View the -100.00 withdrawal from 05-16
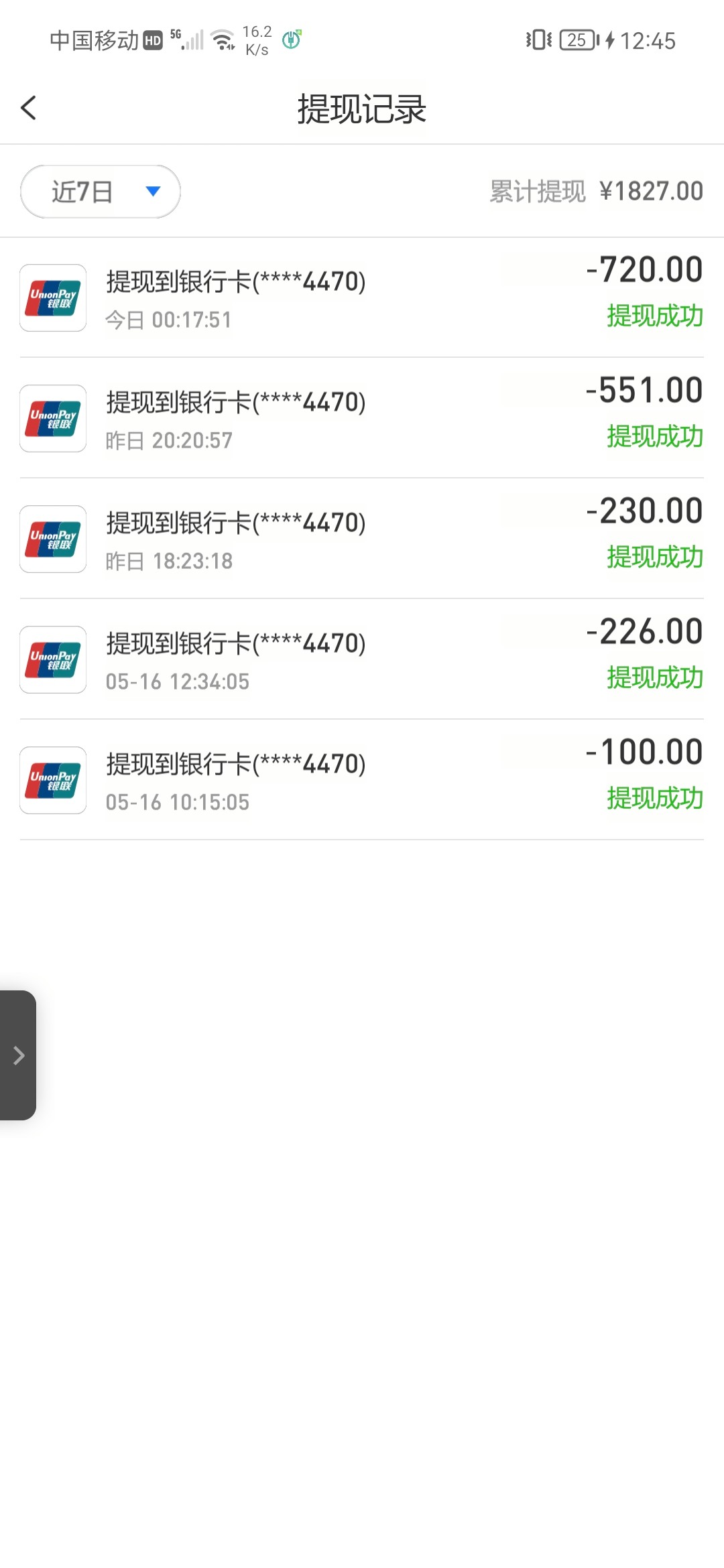 [362, 780]
